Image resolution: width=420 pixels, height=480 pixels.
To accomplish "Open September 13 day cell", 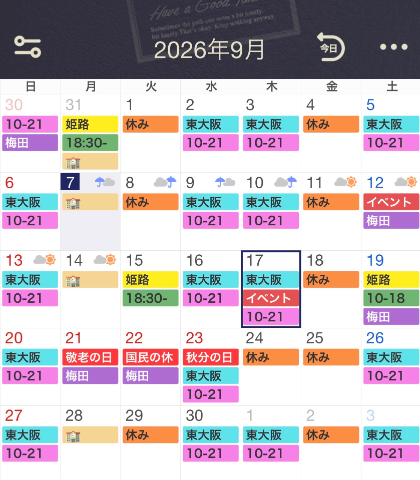I will tap(30, 289).
